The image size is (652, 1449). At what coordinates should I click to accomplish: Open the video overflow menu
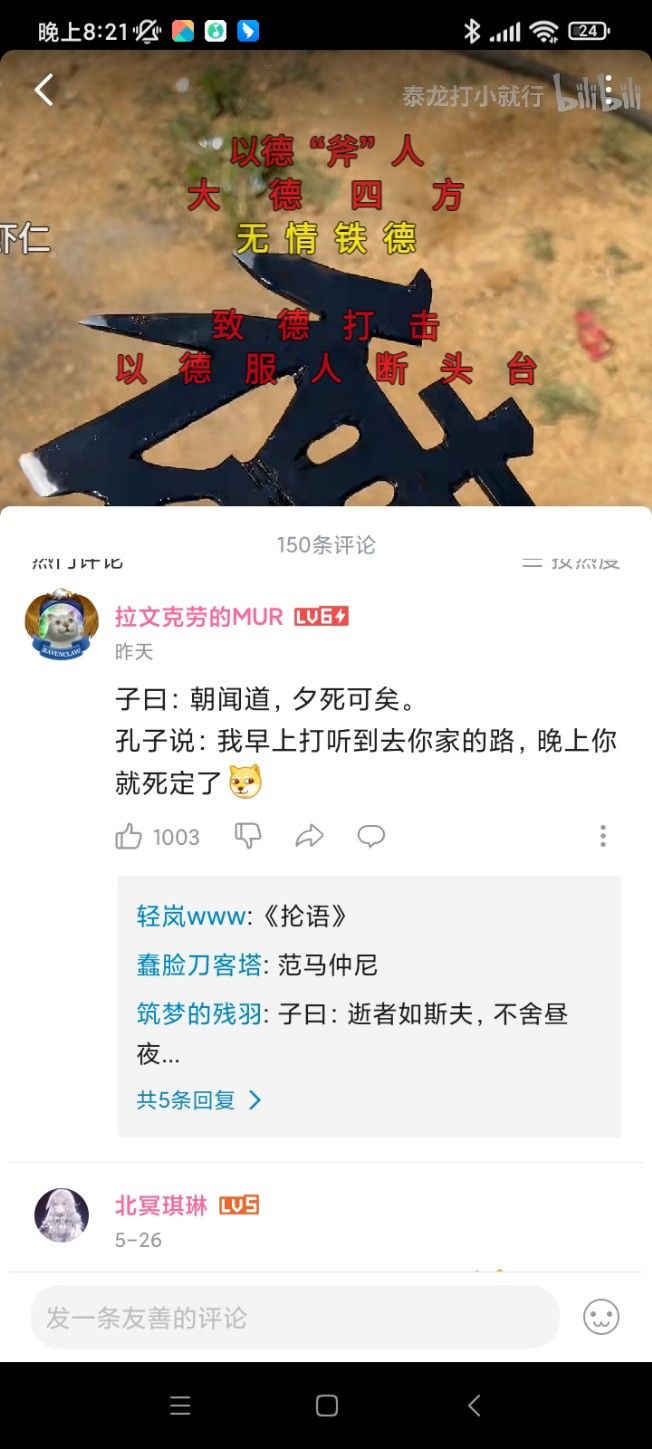(607, 93)
